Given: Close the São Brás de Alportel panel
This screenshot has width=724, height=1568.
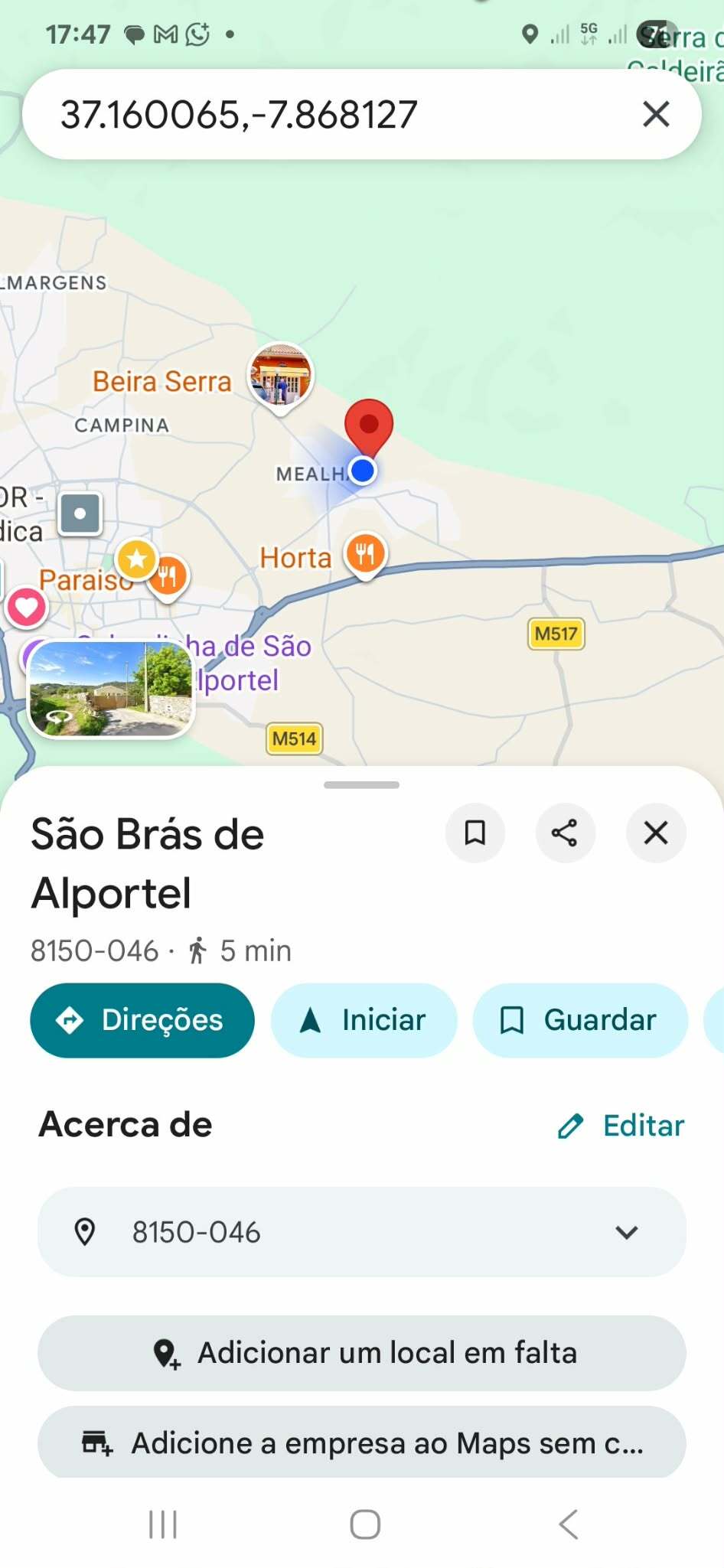Looking at the screenshot, I should 656,833.
